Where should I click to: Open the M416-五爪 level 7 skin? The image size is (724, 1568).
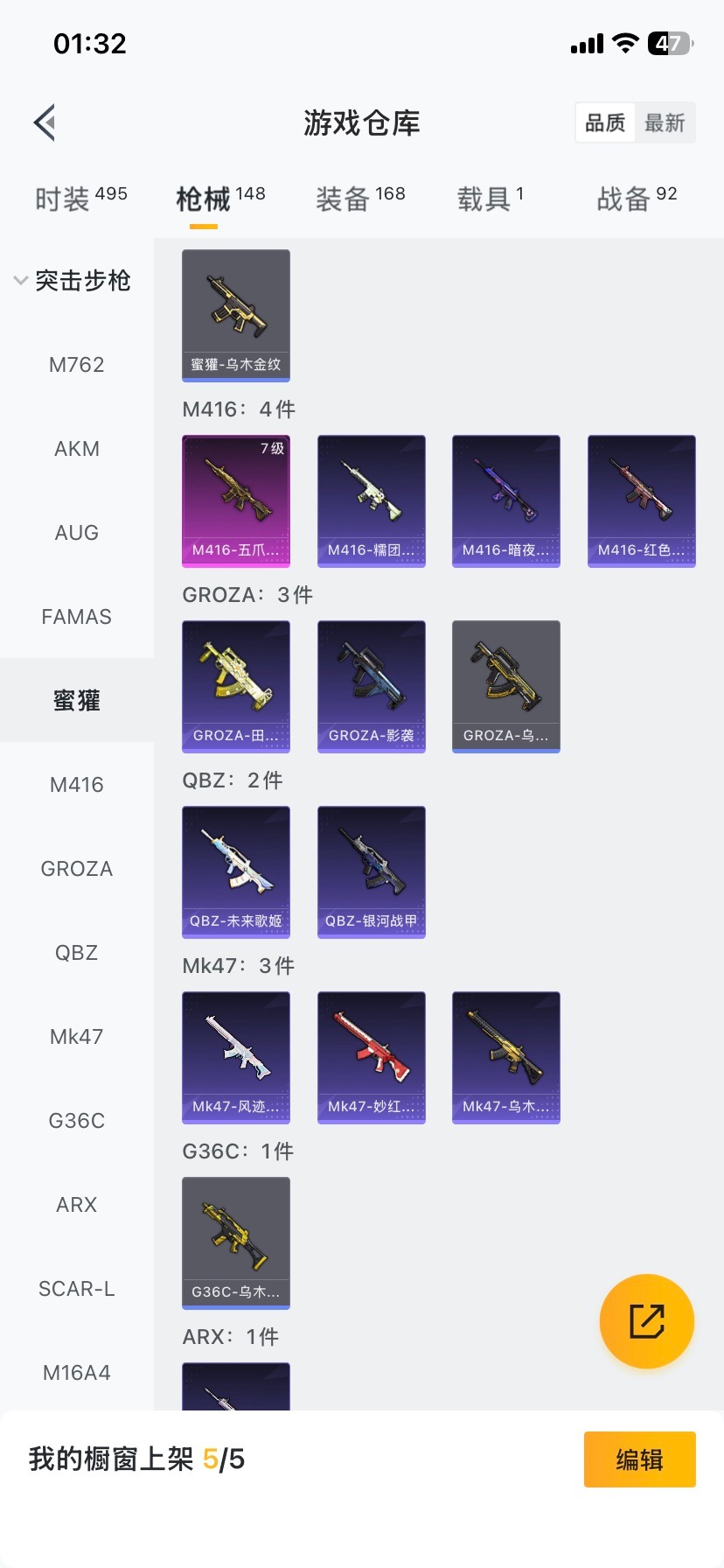(236, 500)
